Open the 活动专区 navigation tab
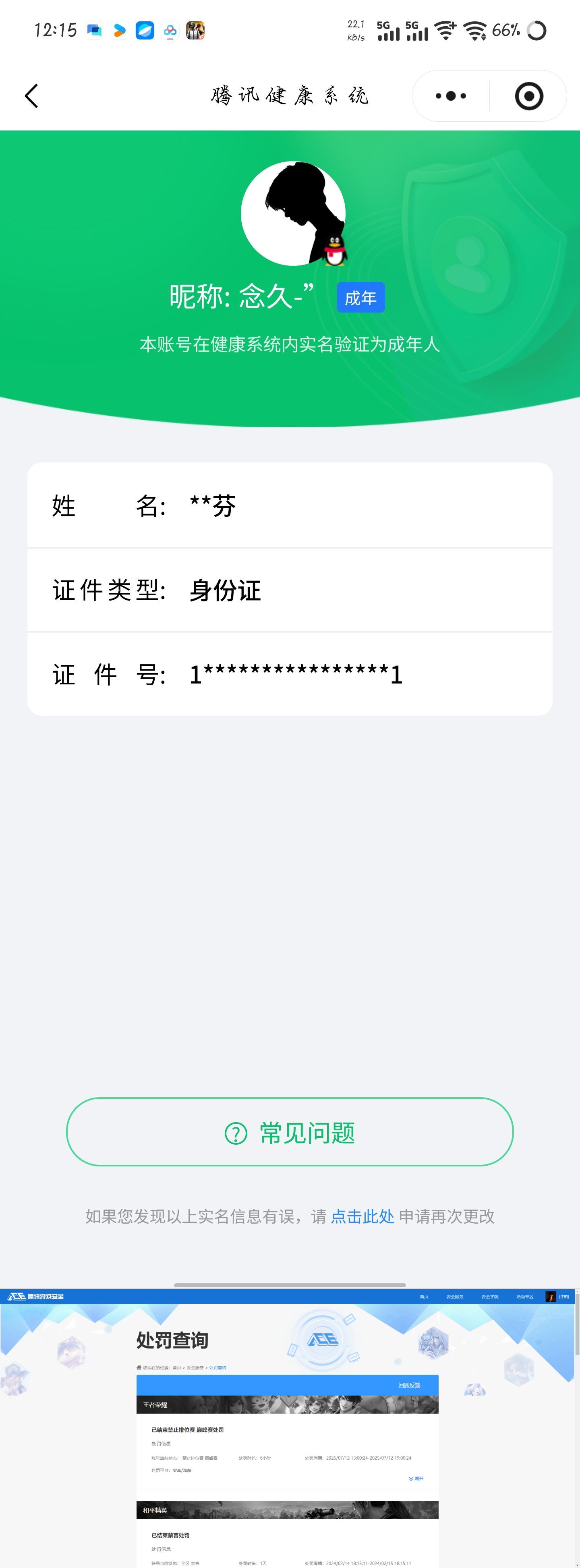 pyautogui.click(x=525, y=1298)
